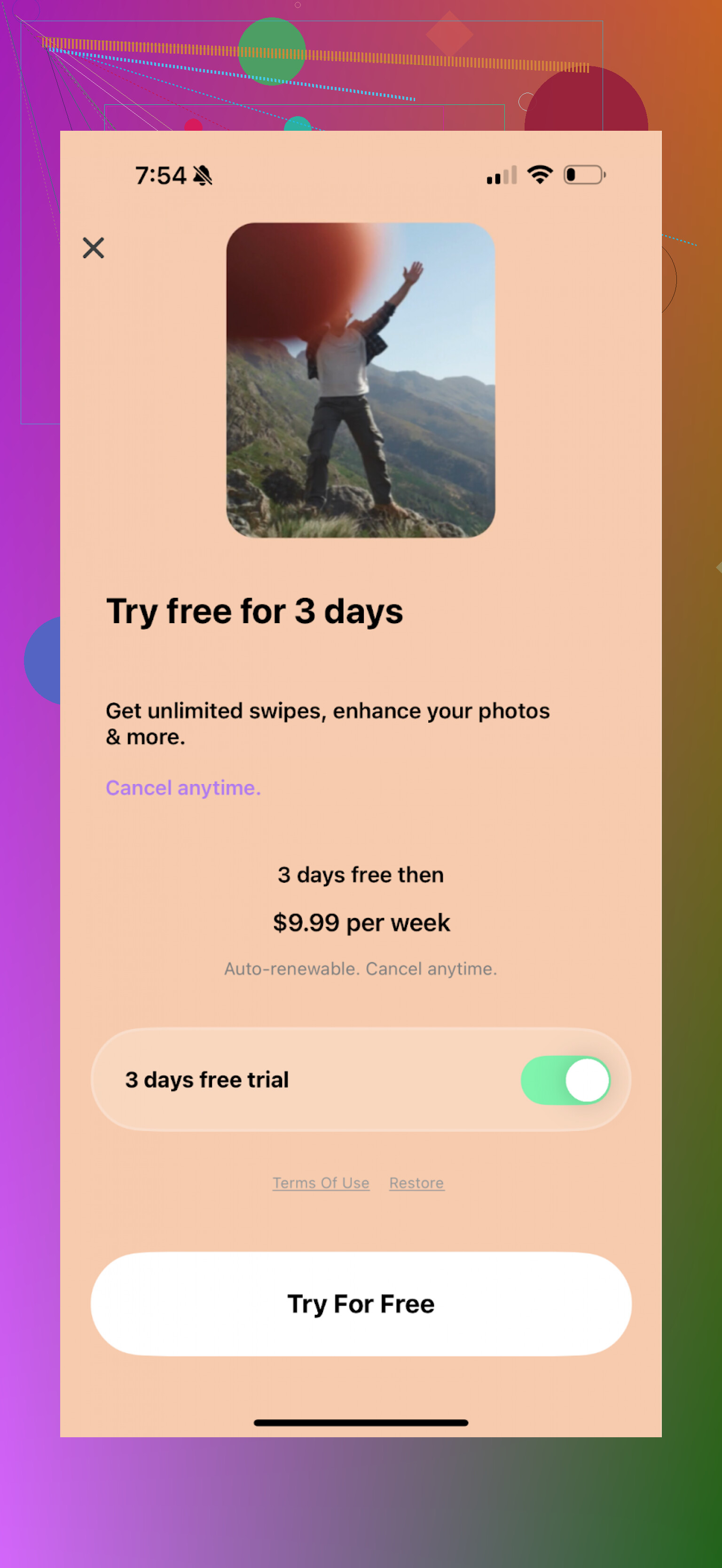The width and height of the screenshot is (722, 1568).
Task: Turn off the 3 days free trial switch
Action: (x=565, y=1080)
